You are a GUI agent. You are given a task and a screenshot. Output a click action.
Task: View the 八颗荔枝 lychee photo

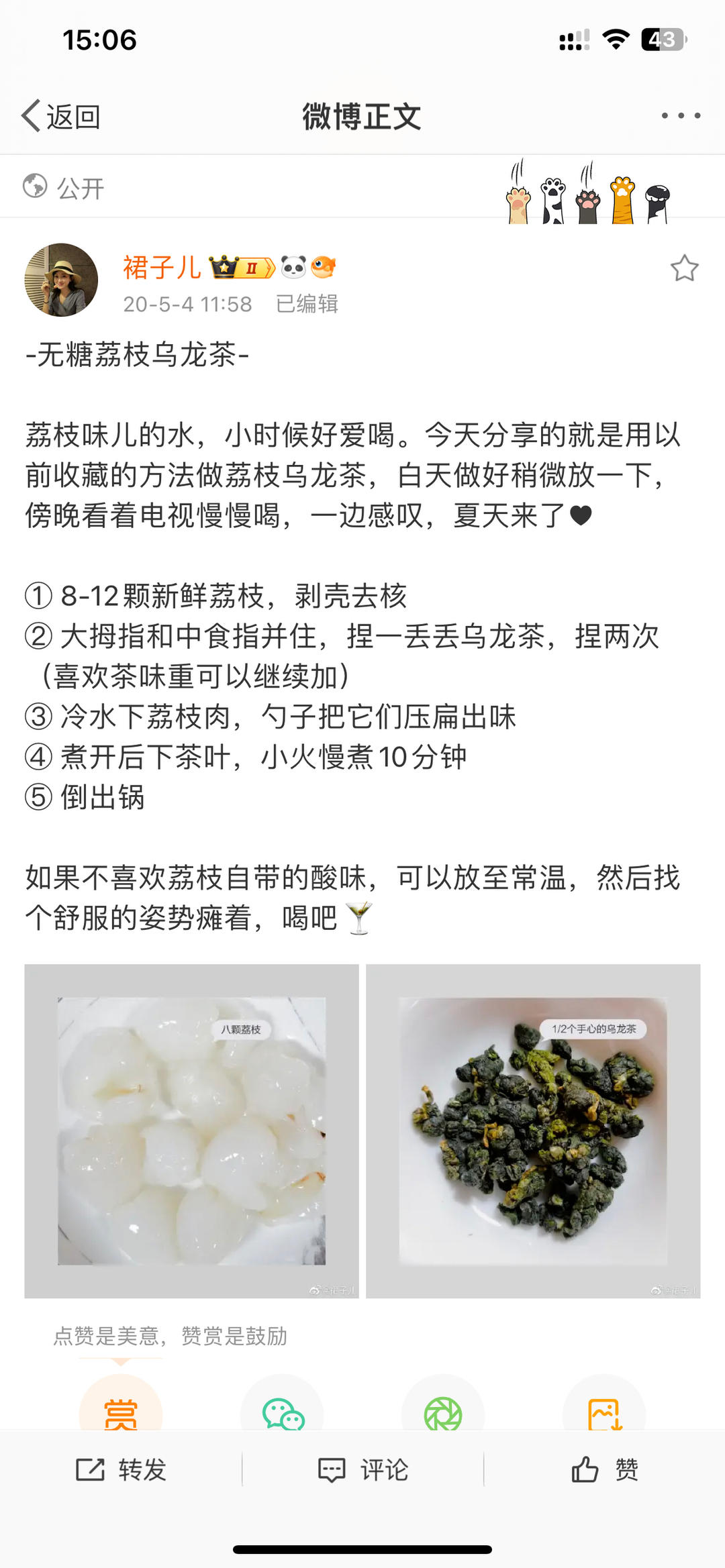coord(192,1131)
